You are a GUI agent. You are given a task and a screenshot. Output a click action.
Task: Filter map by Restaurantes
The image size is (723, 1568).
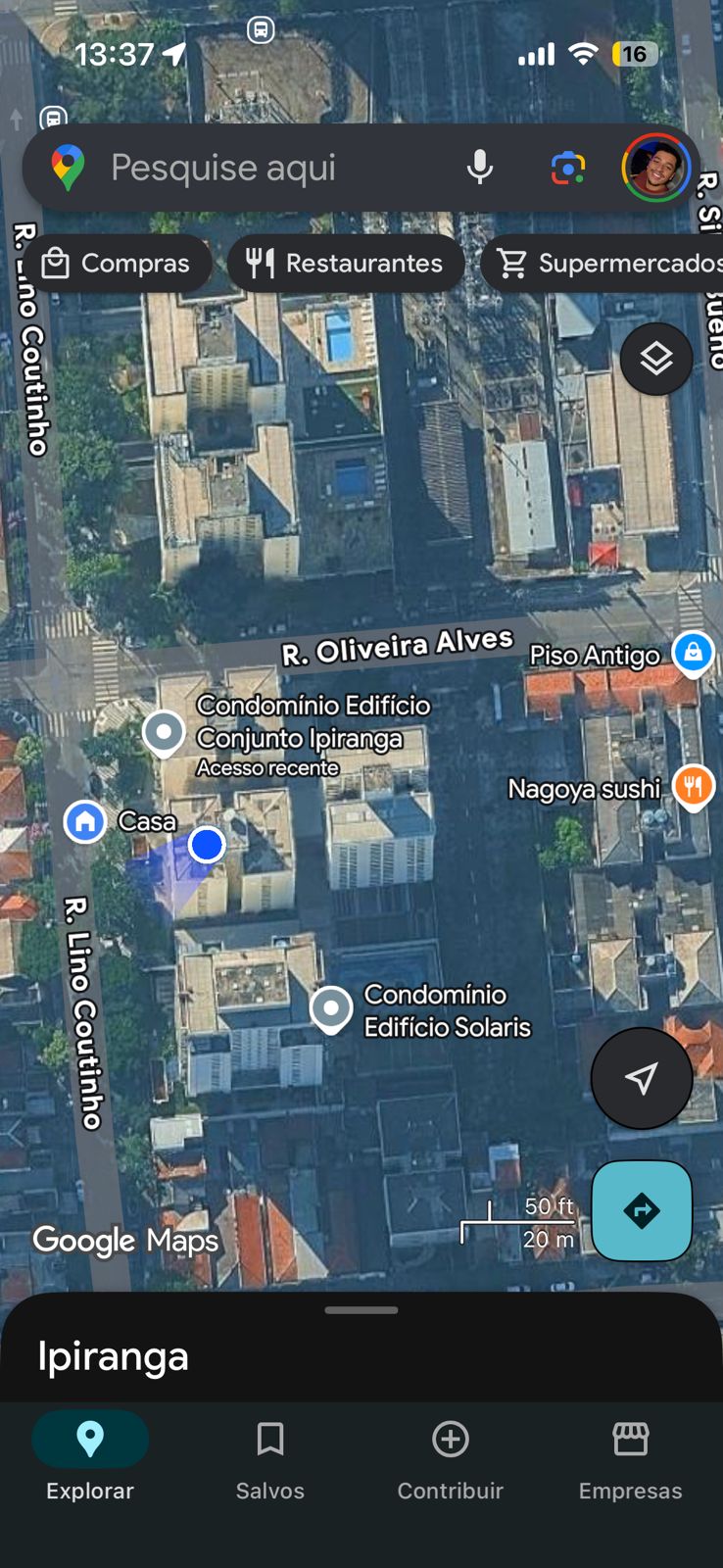pos(345,264)
